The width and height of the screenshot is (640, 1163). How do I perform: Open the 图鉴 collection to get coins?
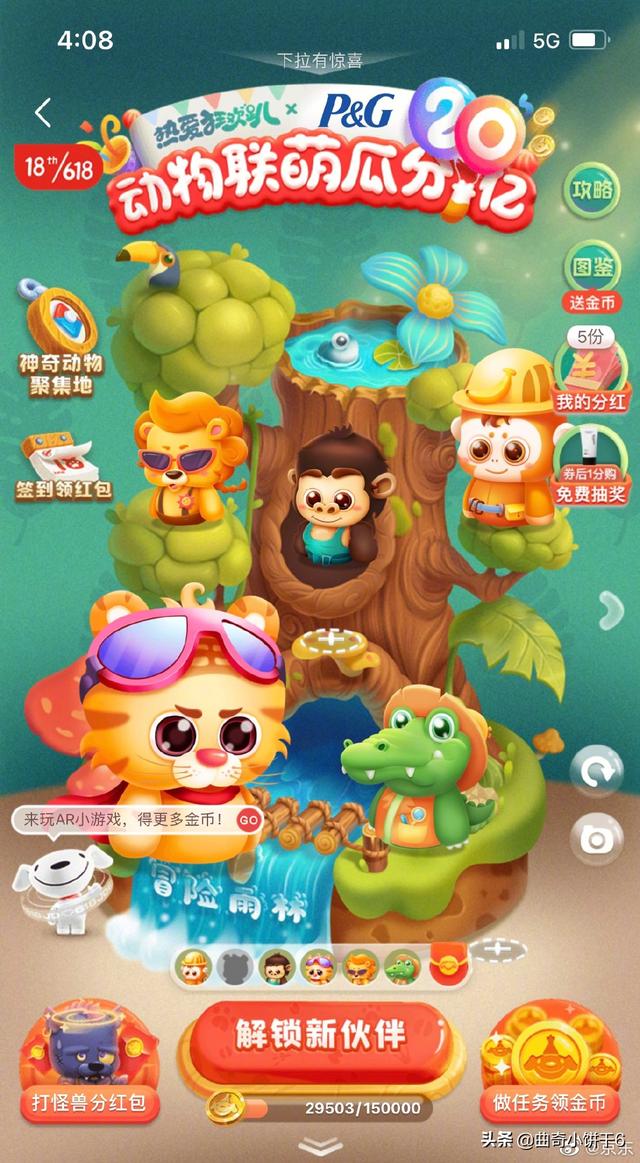(x=592, y=275)
